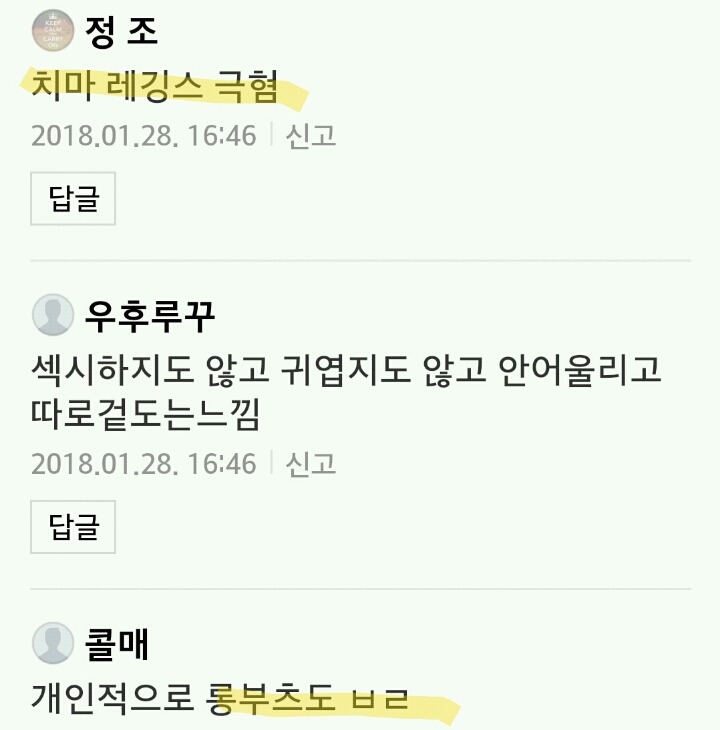Open 정 조's profile avatar
The width and height of the screenshot is (720, 730).
53,32
